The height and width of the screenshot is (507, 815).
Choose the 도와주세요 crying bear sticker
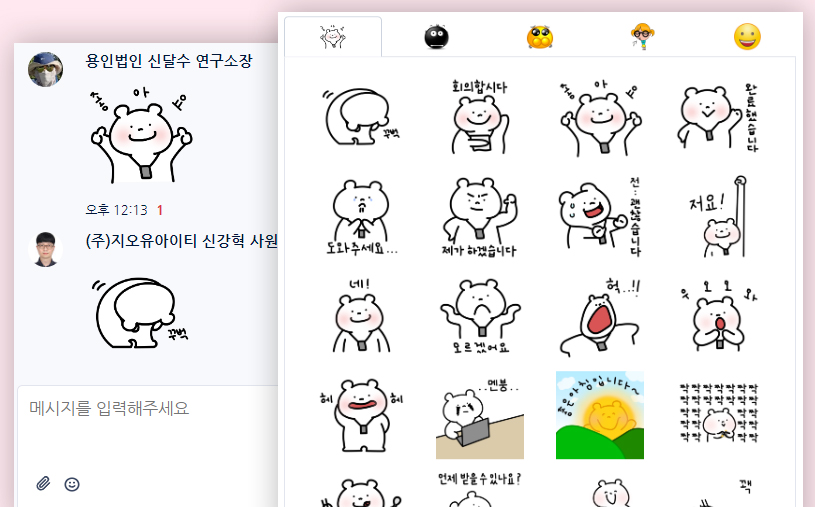click(360, 215)
